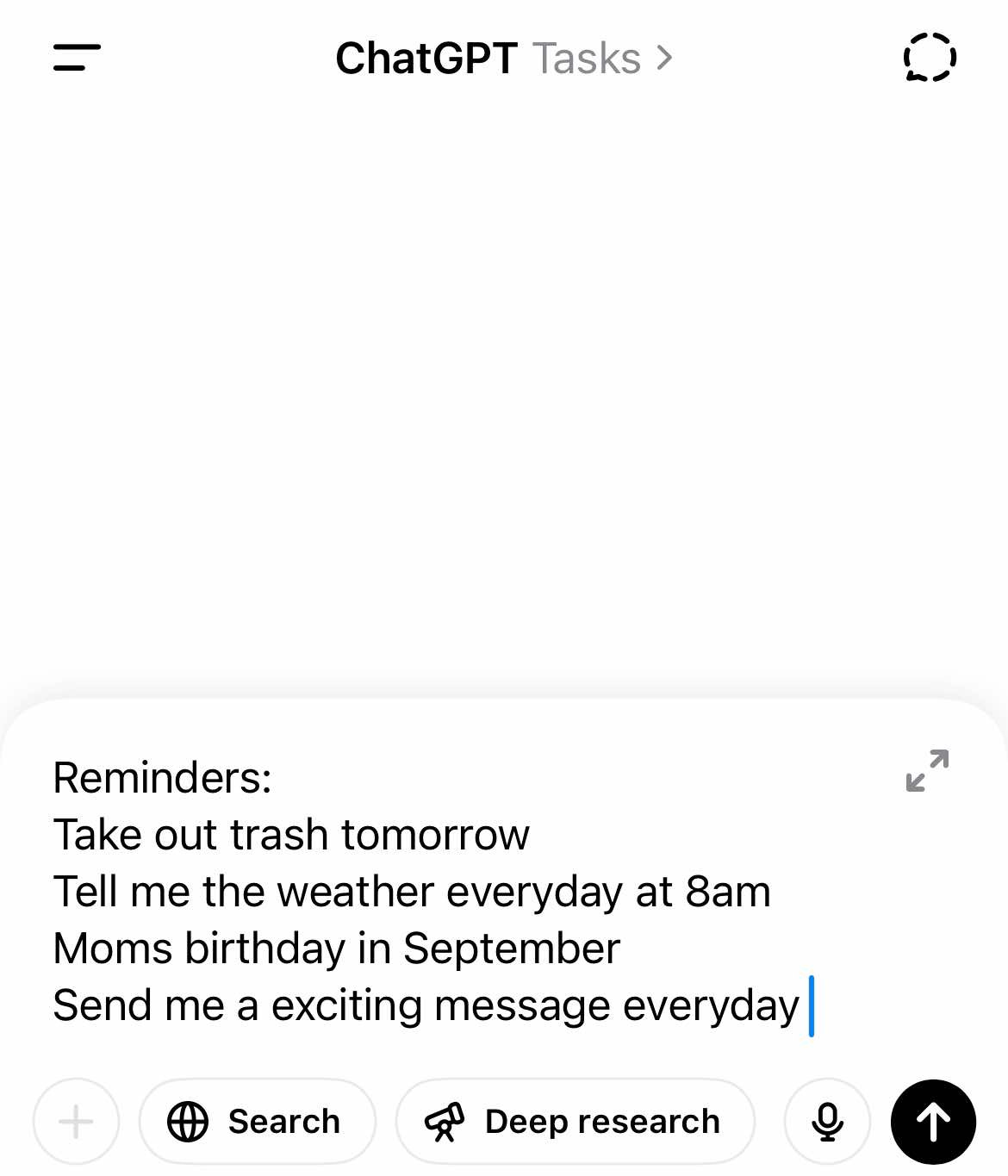Start a temporary chat
This screenshot has width=1008, height=1176.
930,58
